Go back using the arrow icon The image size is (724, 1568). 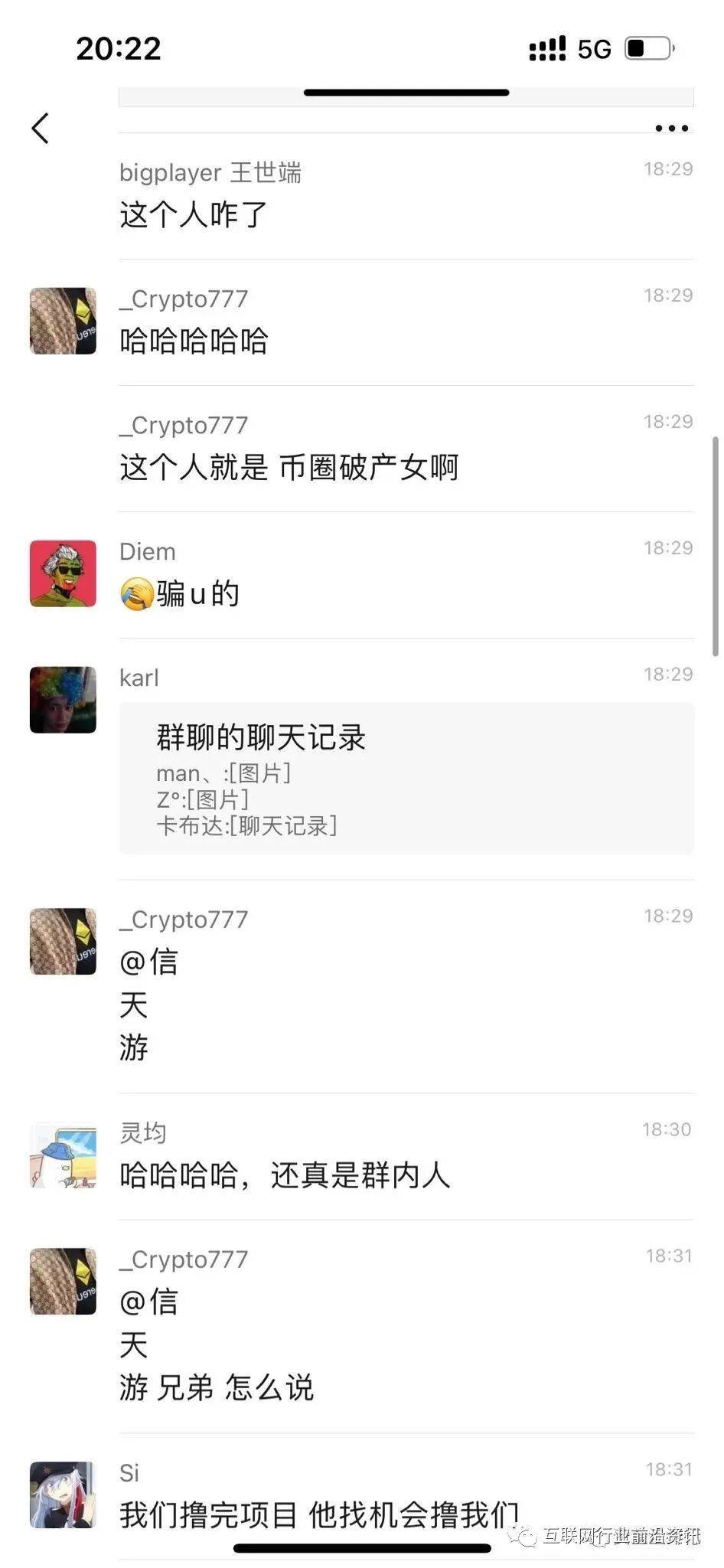pos(41,128)
